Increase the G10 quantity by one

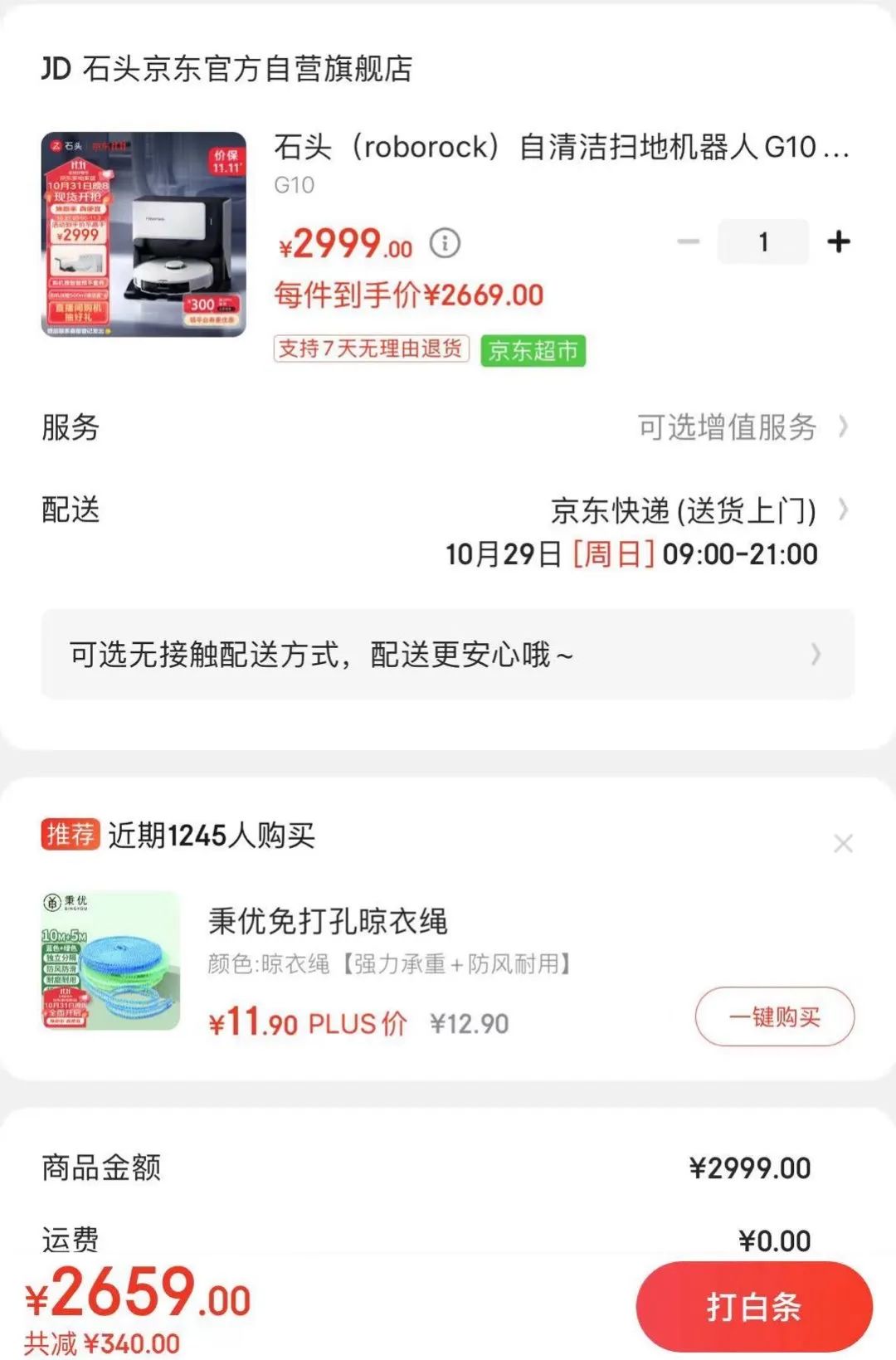(839, 242)
